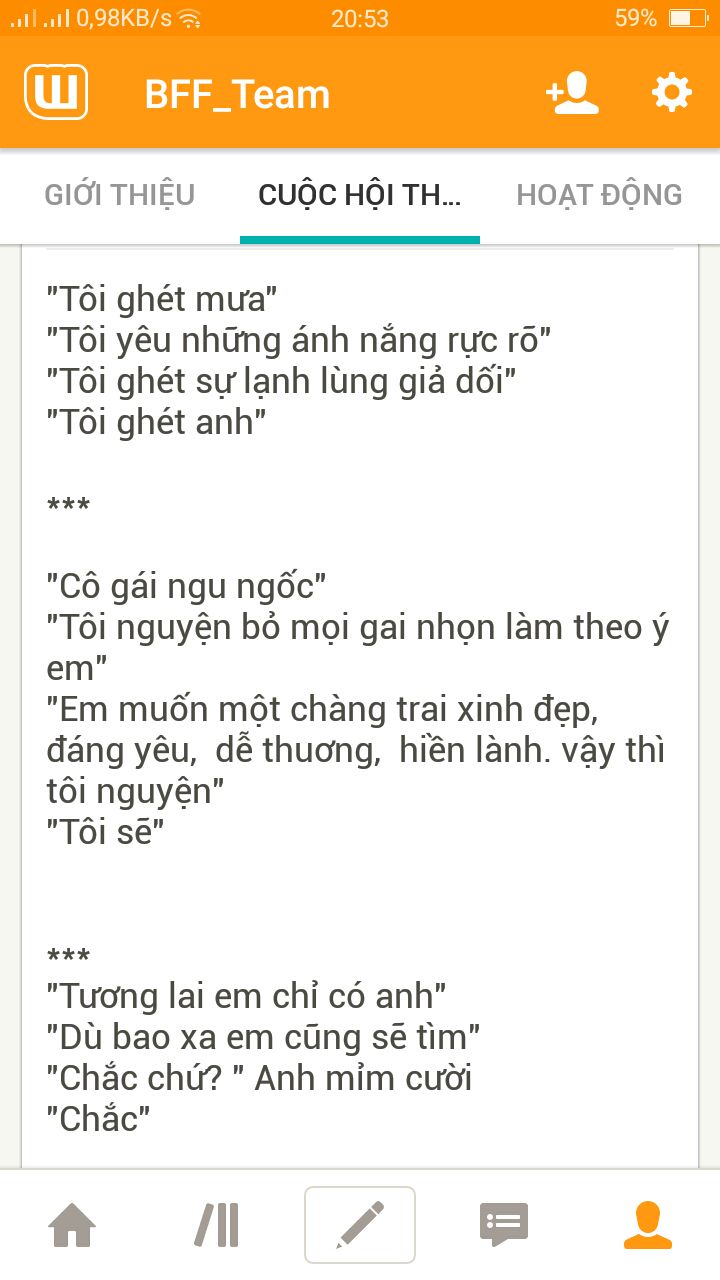This screenshot has width=720, height=1280.
Task: Switch to the HOẠT ĐỘNG tab
Action: pos(600,195)
